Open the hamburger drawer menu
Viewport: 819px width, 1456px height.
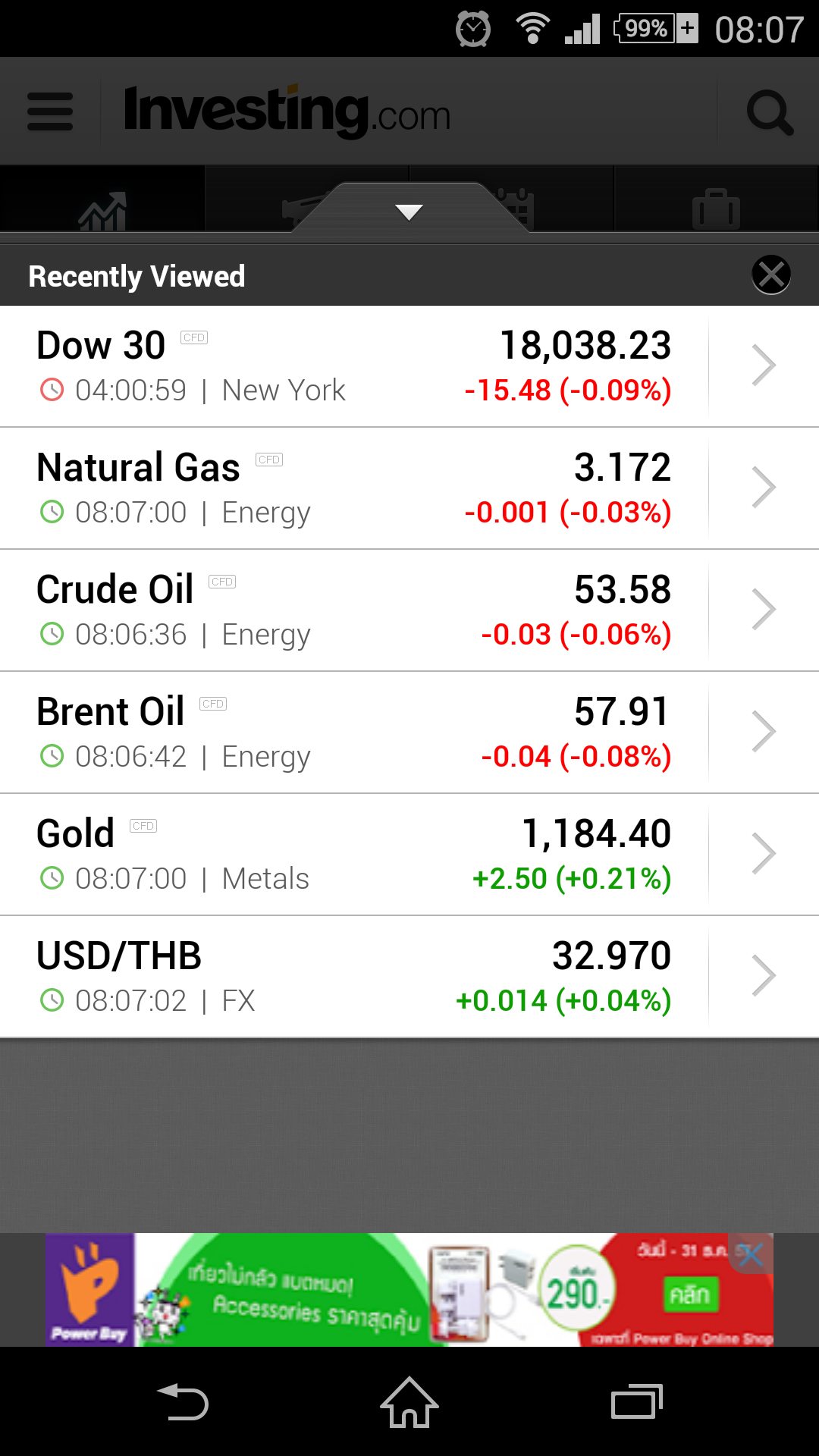point(50,111)
